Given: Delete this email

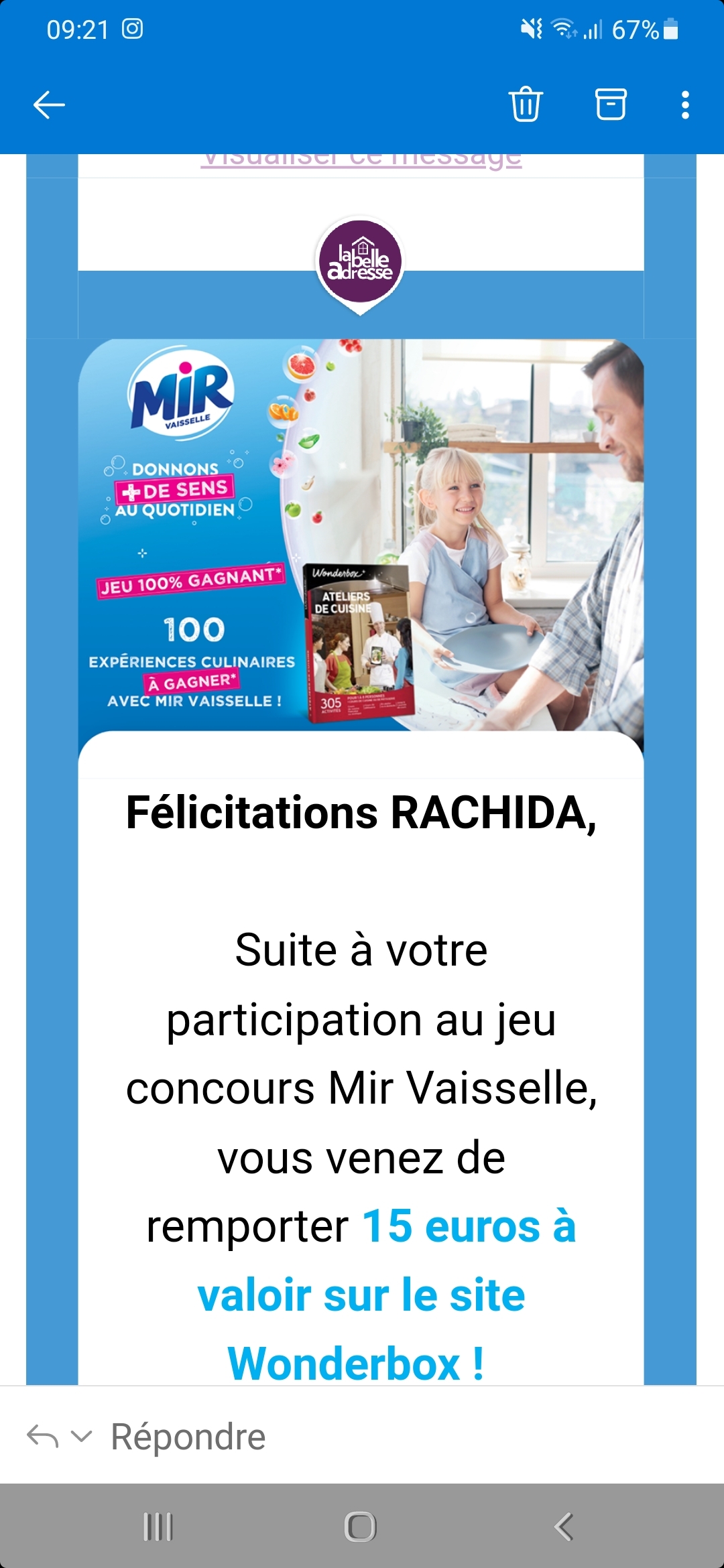Looking at the screenshot, I should [526, 105].
